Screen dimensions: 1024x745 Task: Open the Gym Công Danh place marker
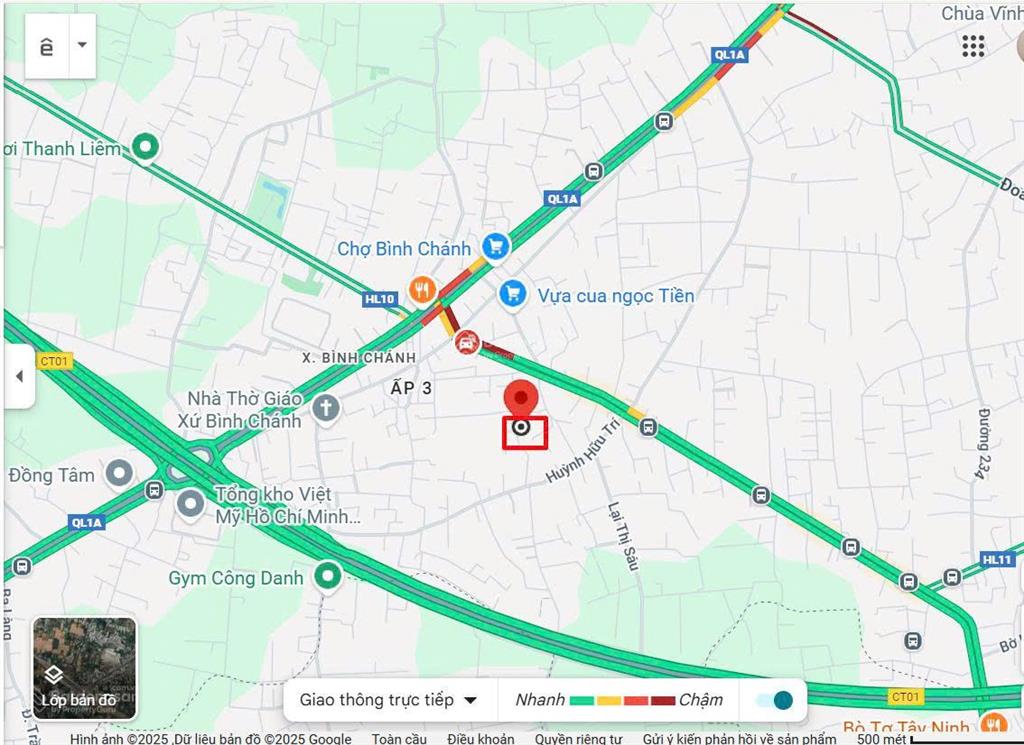[x=327, y=575]
